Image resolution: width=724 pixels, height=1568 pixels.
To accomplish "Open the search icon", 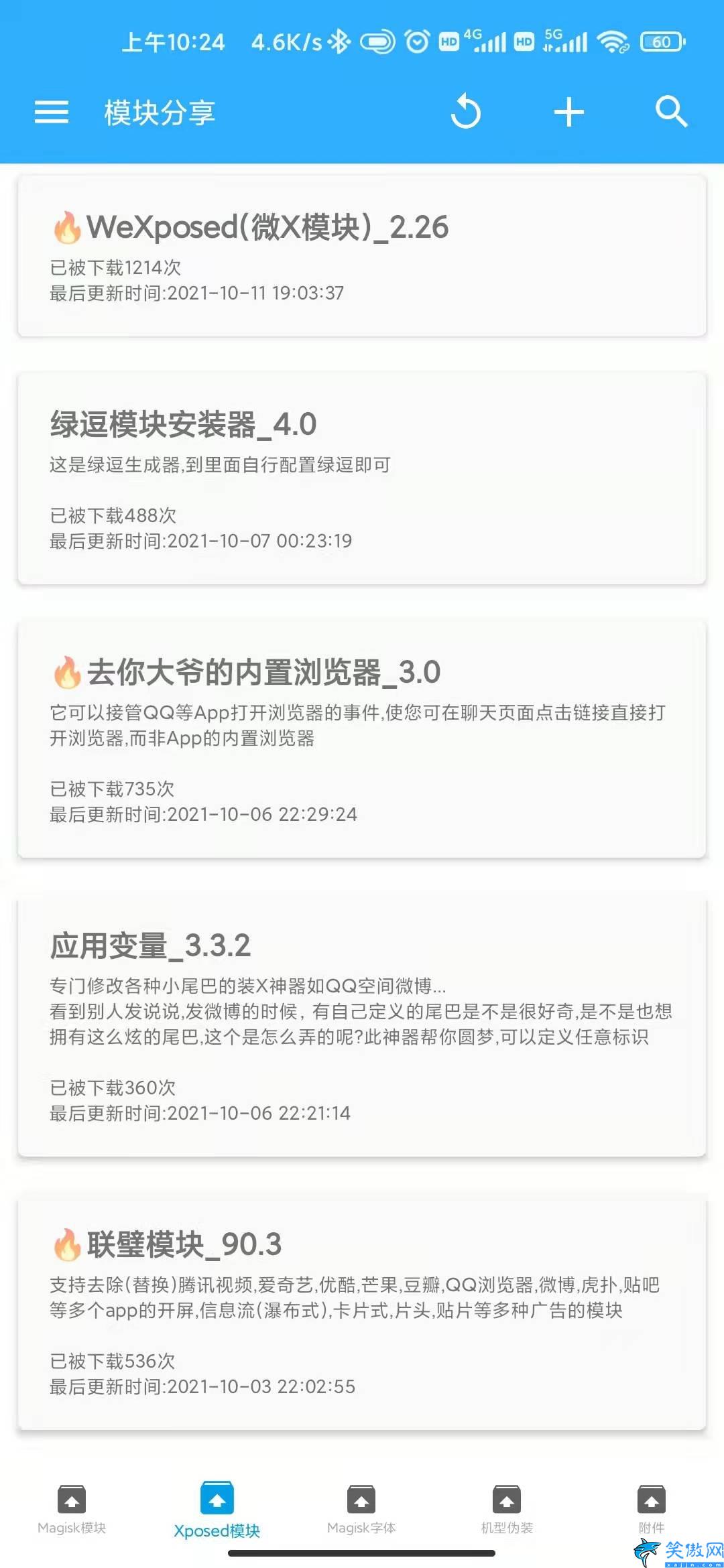I will pos(671,111).
